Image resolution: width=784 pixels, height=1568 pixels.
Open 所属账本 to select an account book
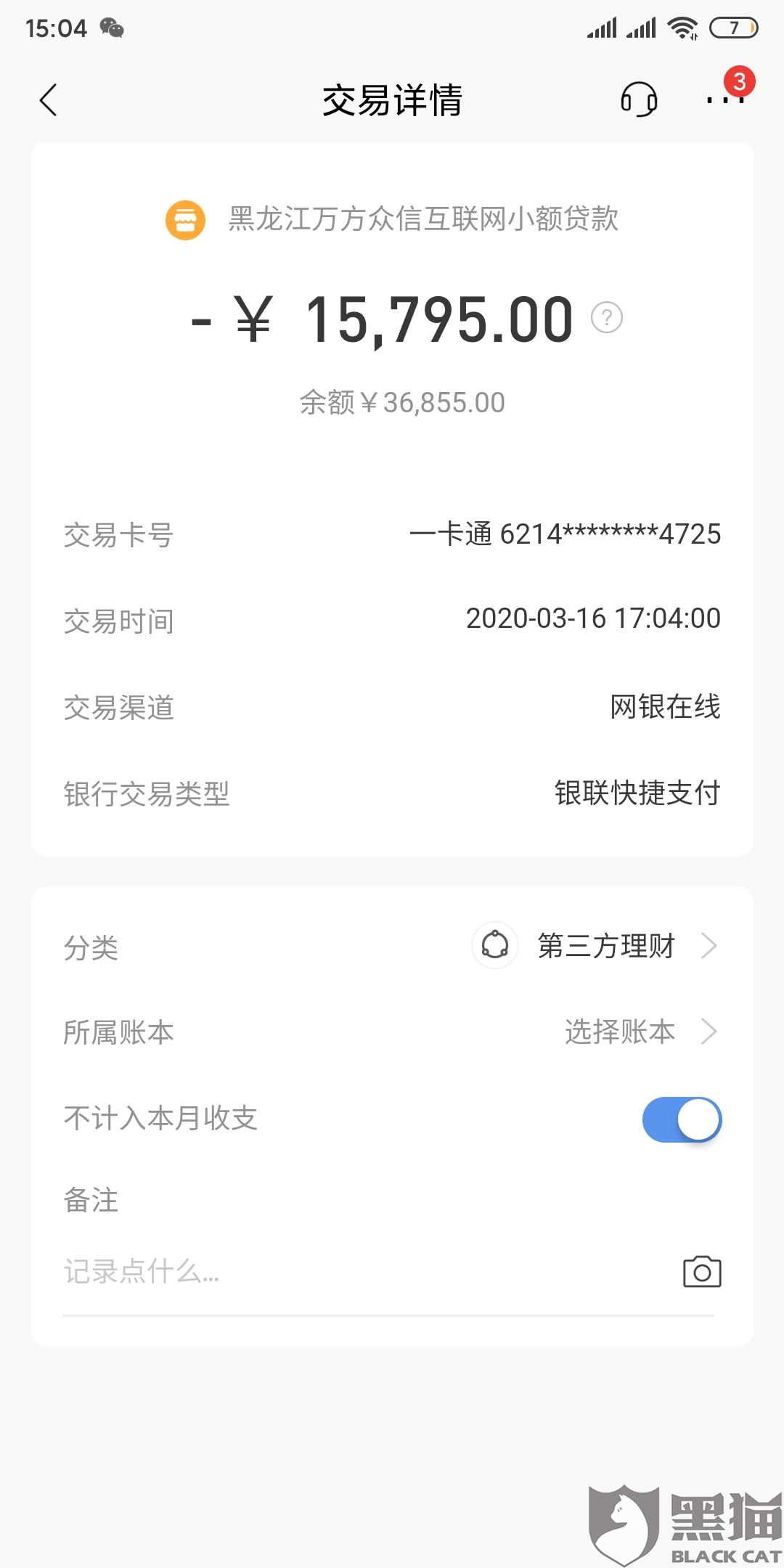392,1032
